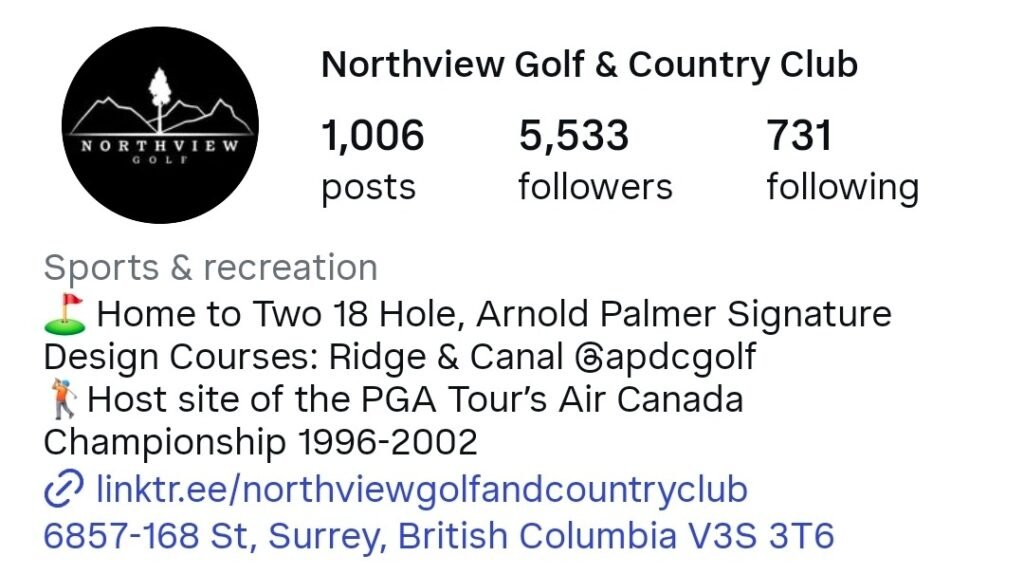Image resolution: width=1024 pixels, height=574 pixels.
Task: Open the Northview Golf profile picture
Action: pyautogui.click(x=160, y=126)
